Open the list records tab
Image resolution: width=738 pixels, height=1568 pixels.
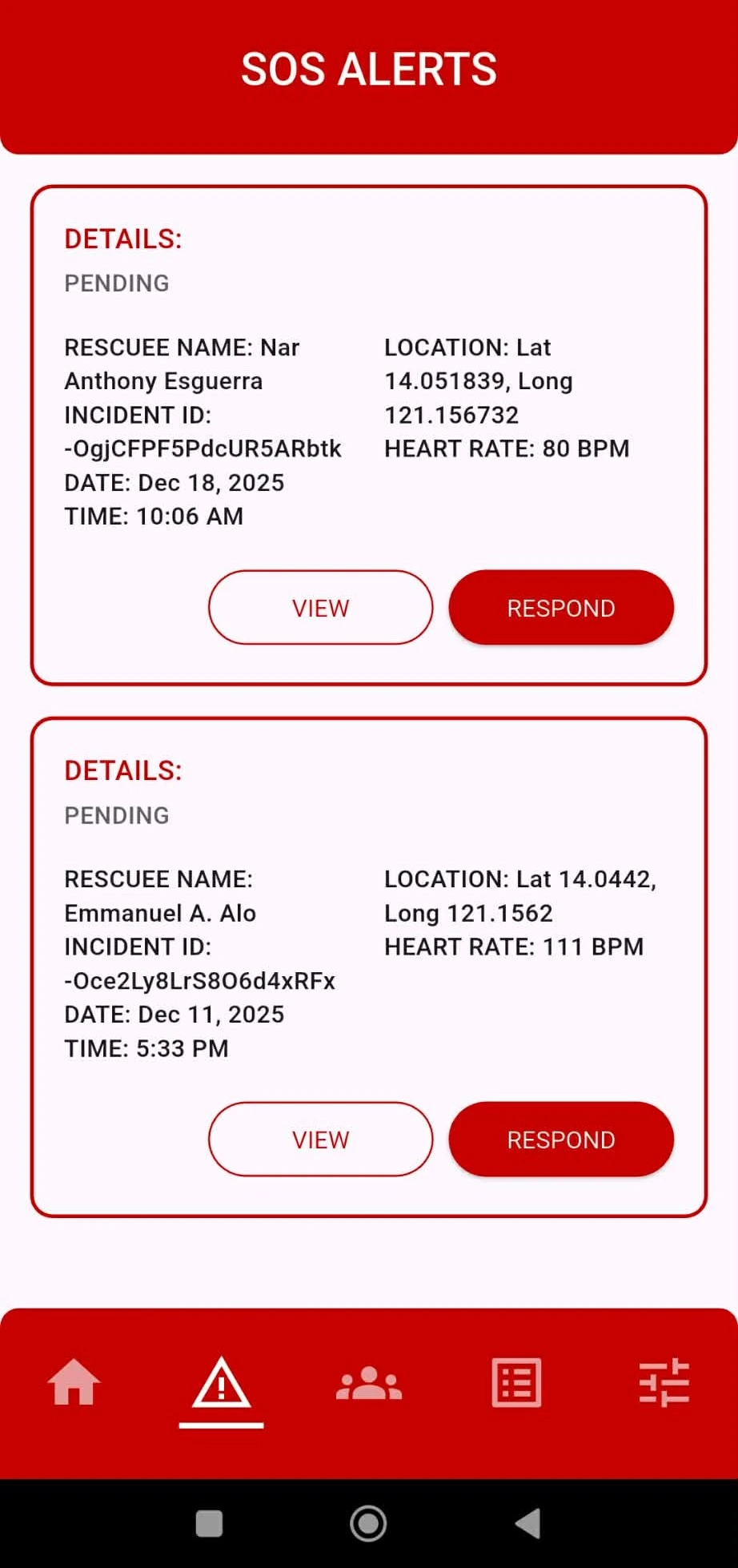coord(516,1383)
